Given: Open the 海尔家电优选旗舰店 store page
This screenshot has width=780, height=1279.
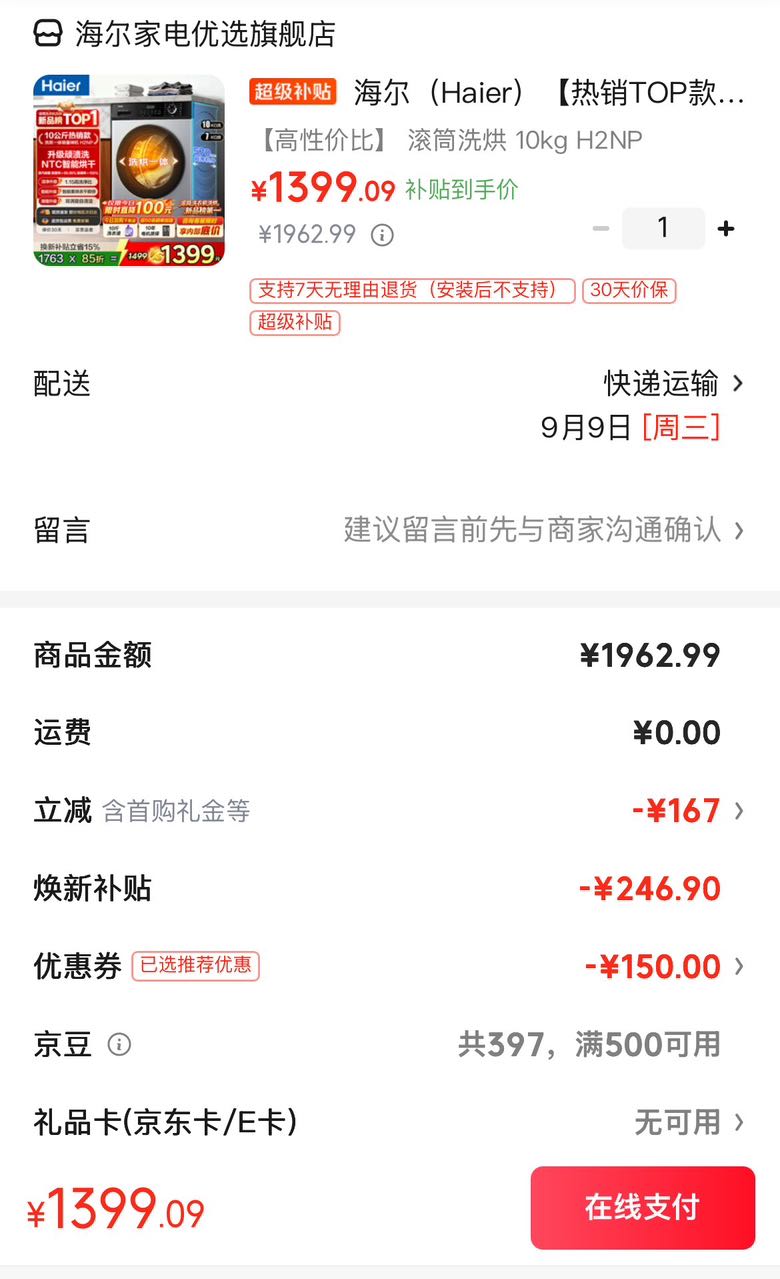Looking at the screenshot, I should [x=185, y=34].
